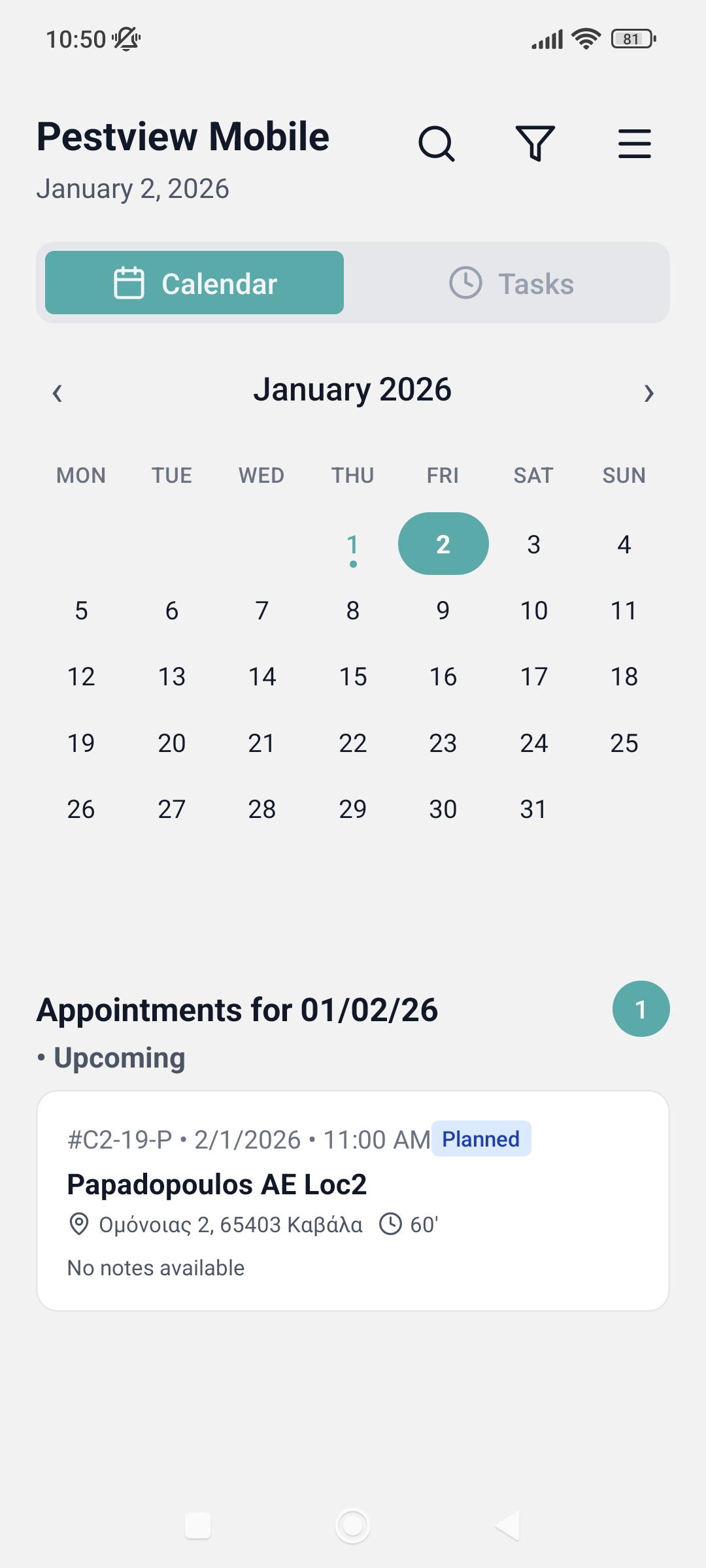Select January 31 on the calendar

point(533,809)
